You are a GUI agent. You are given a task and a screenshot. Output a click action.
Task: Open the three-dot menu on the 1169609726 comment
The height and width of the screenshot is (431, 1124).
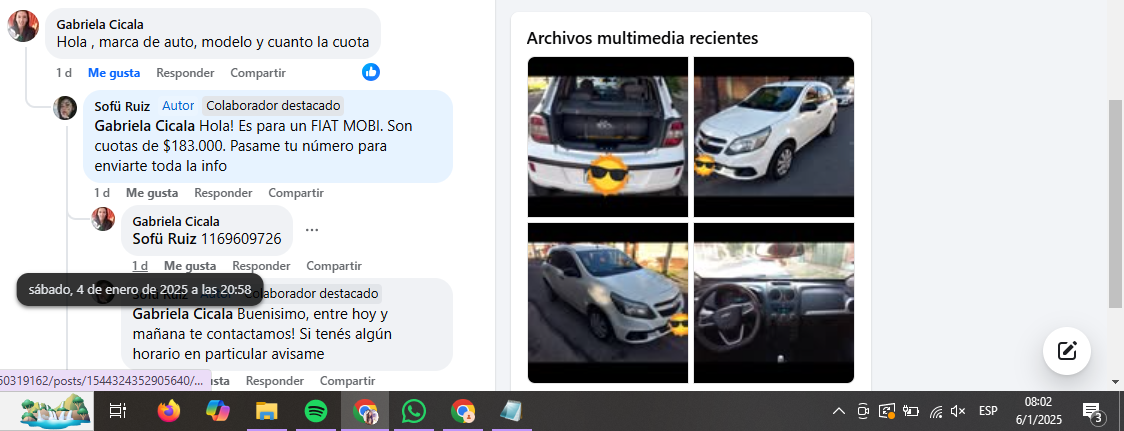312,230
